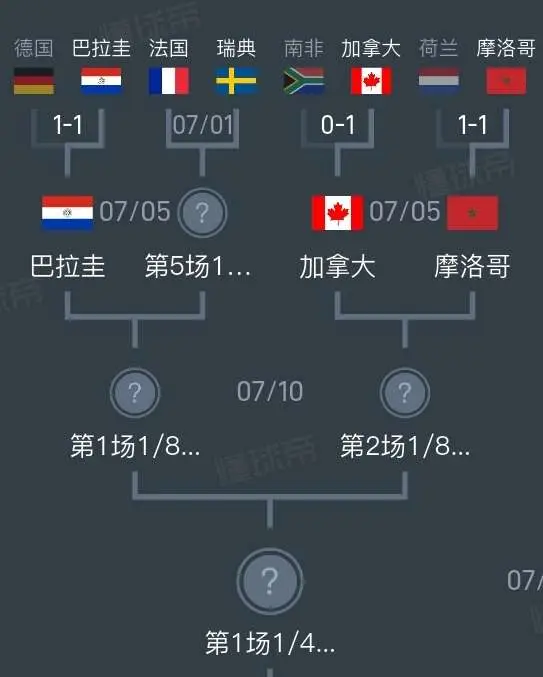Open the 07/10 quarter-final match
This screenshot has height=677, width=543.
tap(270, 392)
